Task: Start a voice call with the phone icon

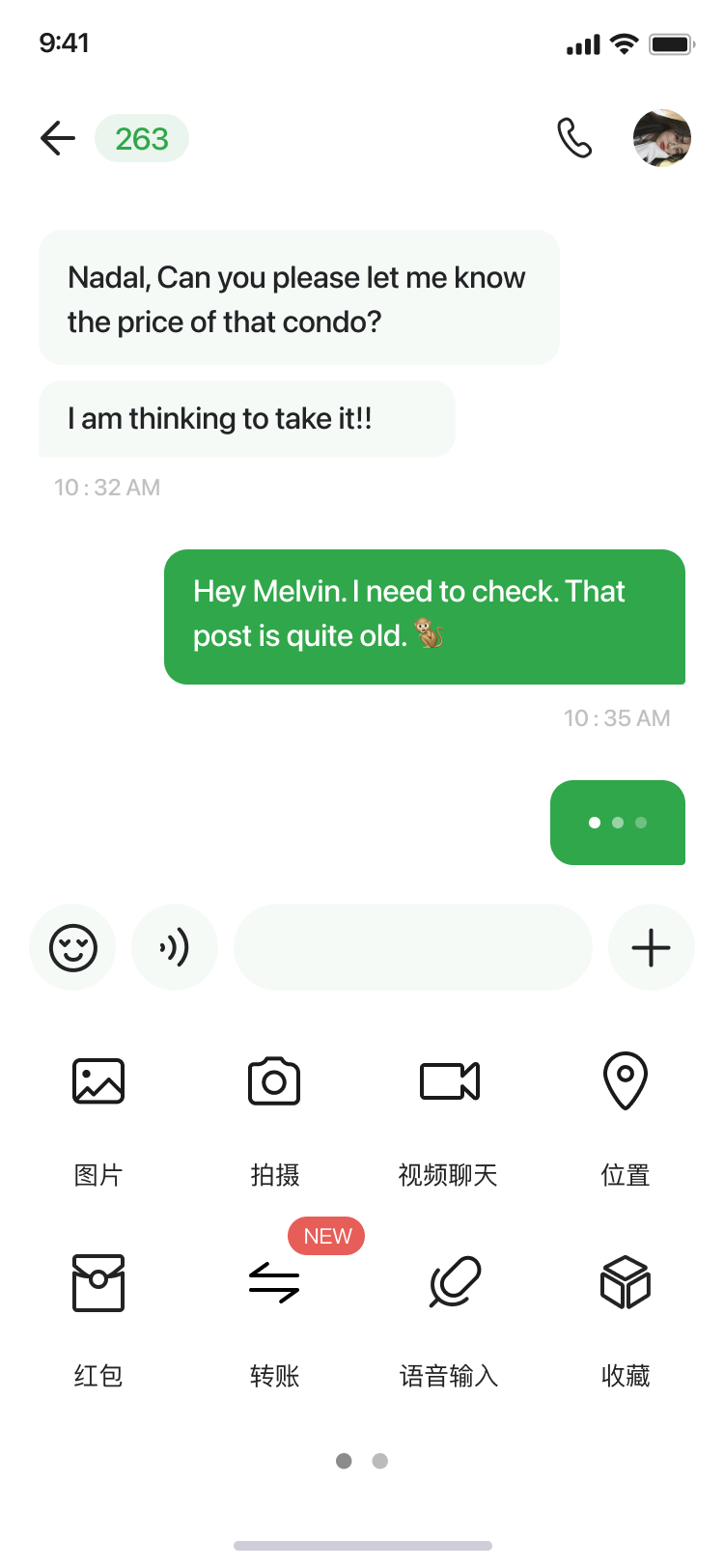Action: click(x=574, y=138)
